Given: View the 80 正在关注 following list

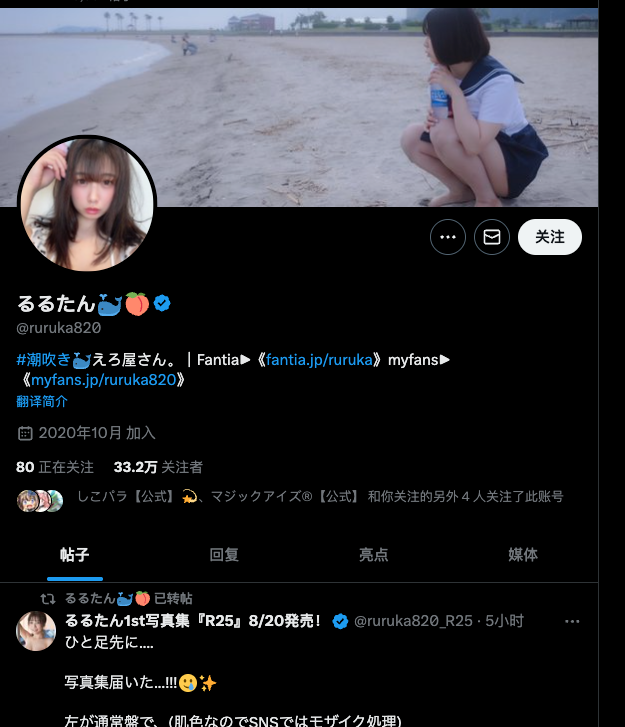Looking at the screenshot, I should 55,467.
